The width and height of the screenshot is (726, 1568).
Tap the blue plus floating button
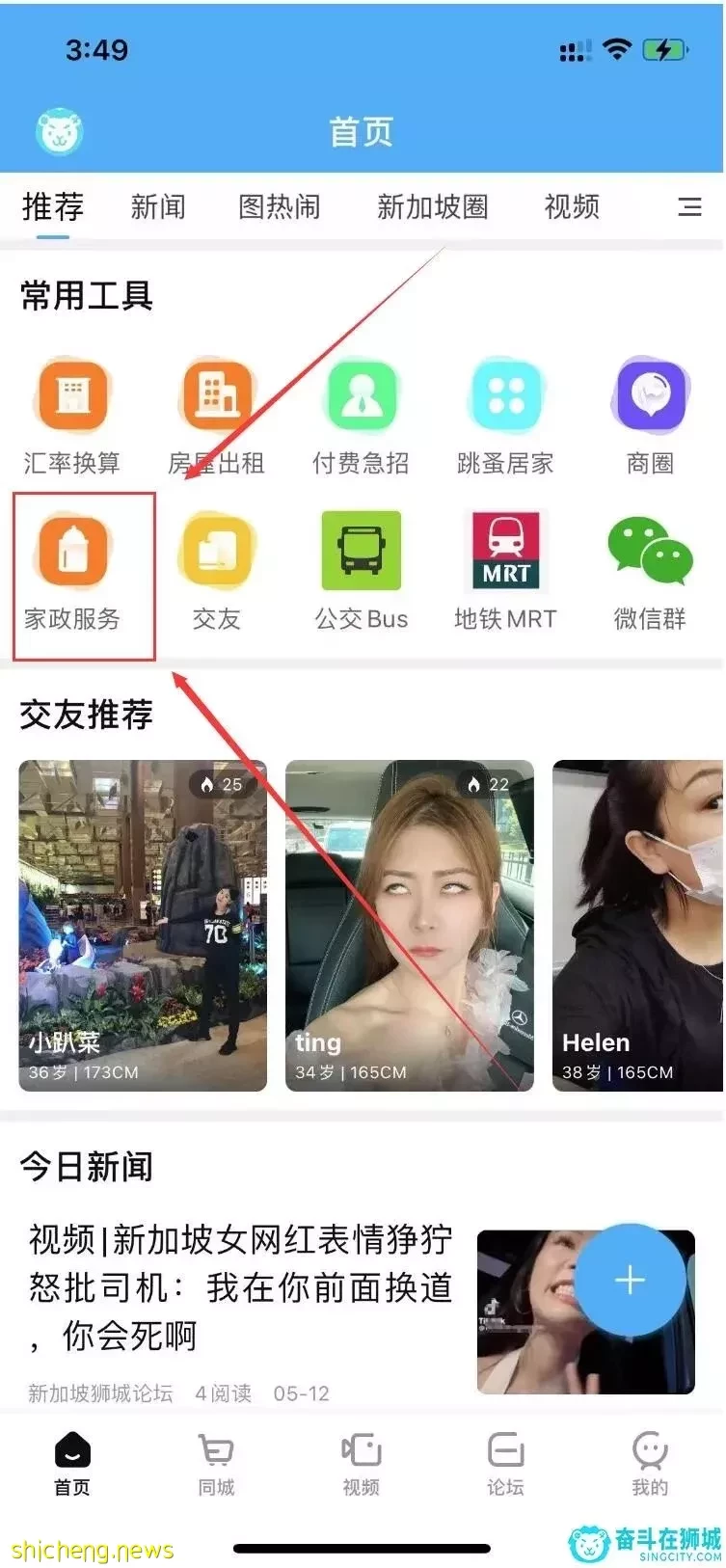630,1280
